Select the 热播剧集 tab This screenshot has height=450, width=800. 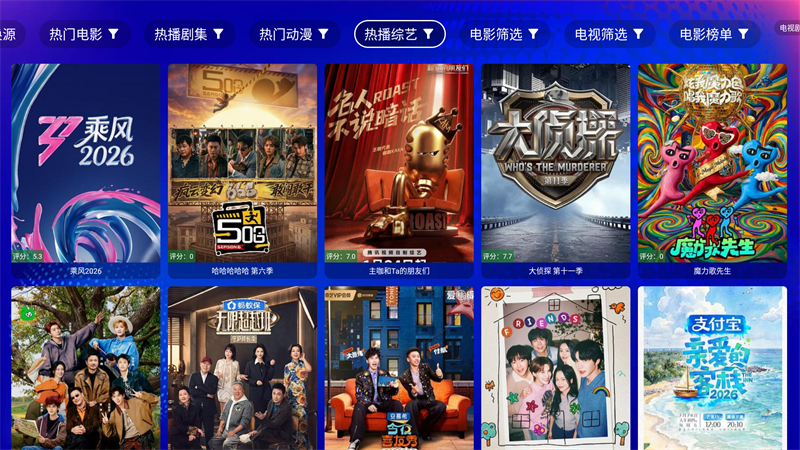(190, 34)
